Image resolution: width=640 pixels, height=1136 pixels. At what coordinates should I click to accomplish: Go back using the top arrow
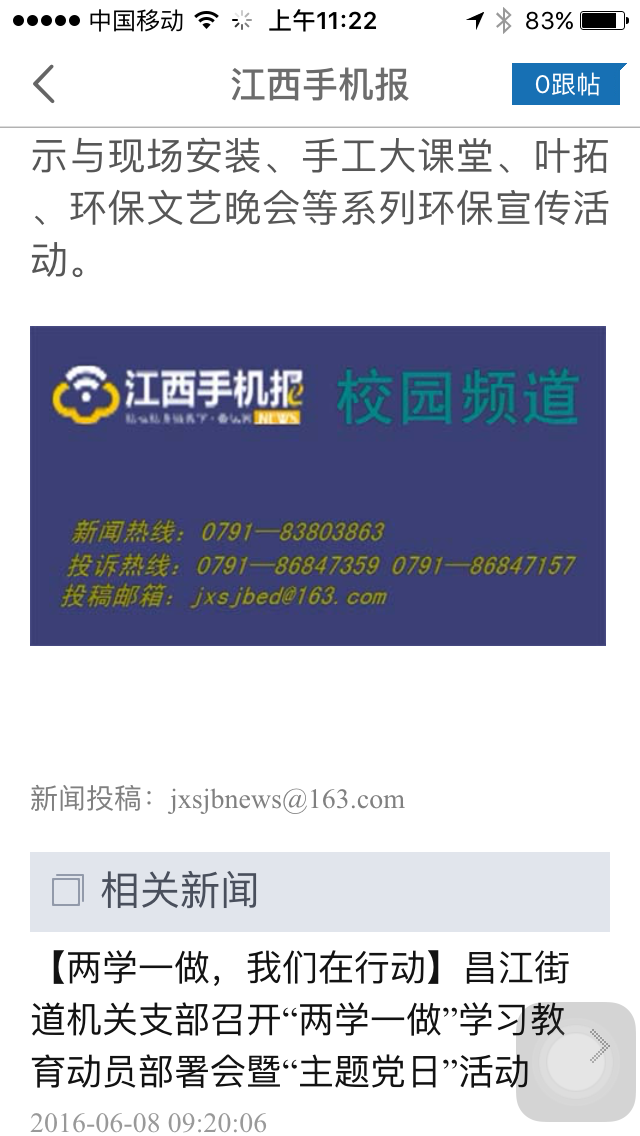(x=43, y=85)
